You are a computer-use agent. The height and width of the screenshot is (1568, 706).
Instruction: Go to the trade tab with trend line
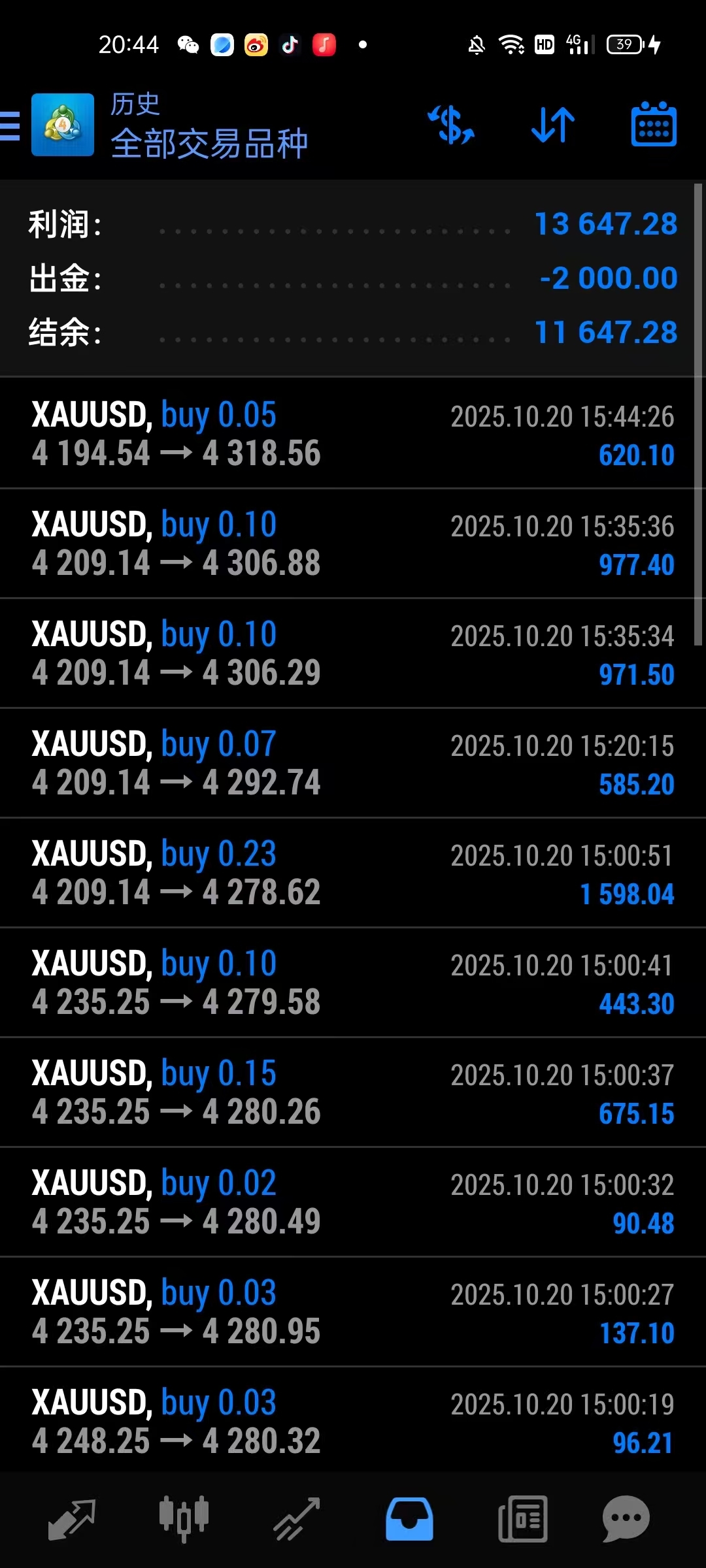click(x=297, y=1519)
